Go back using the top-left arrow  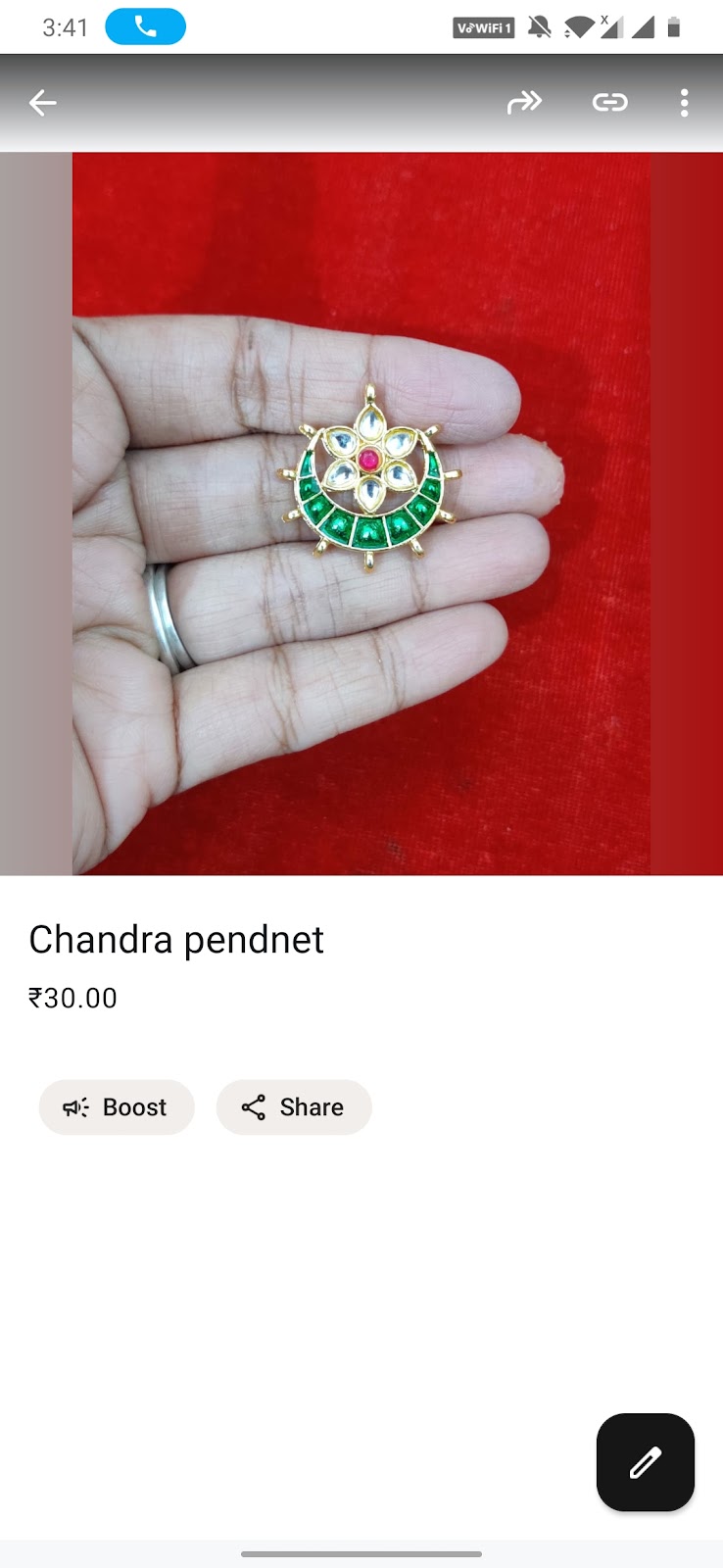[42, 103]
